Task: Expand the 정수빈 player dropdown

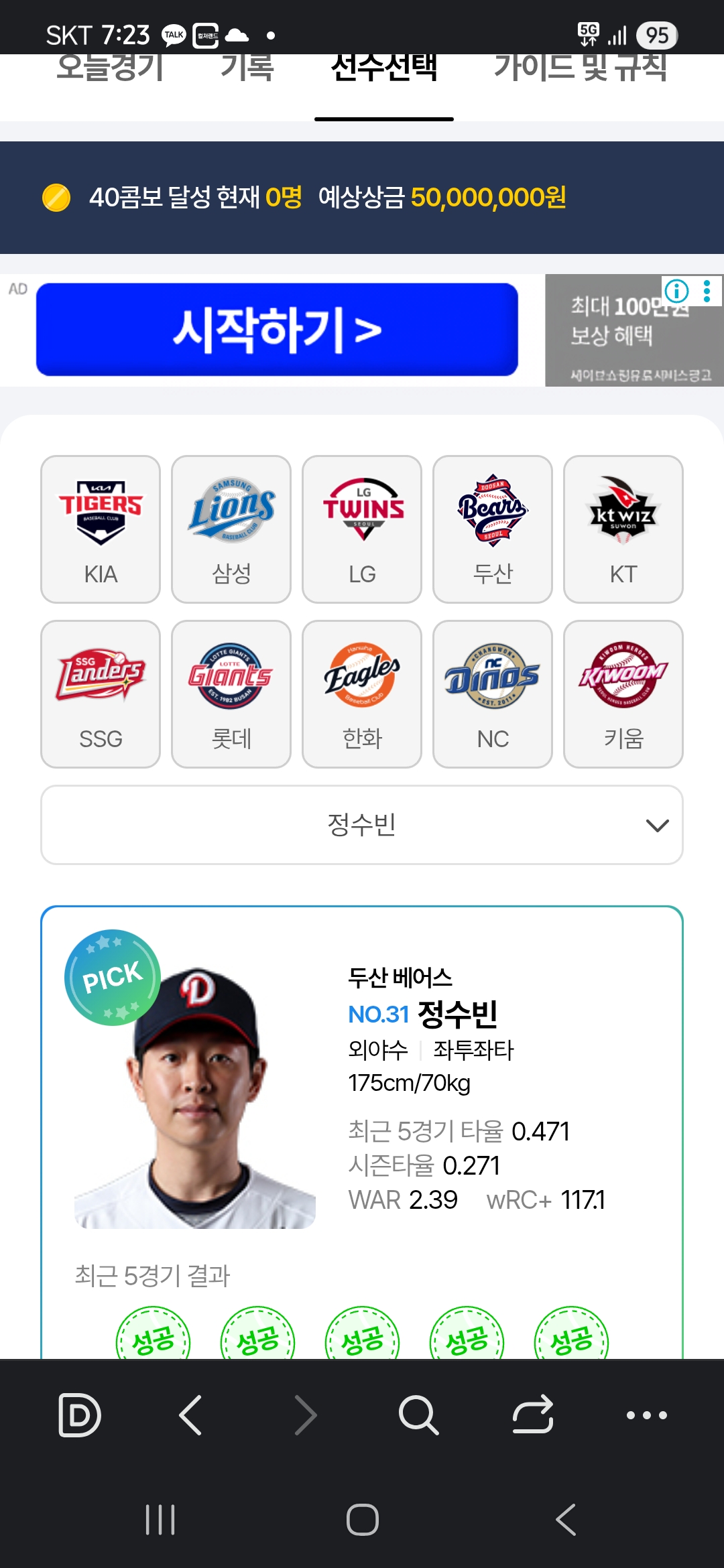Action: [x=362, y=825]
